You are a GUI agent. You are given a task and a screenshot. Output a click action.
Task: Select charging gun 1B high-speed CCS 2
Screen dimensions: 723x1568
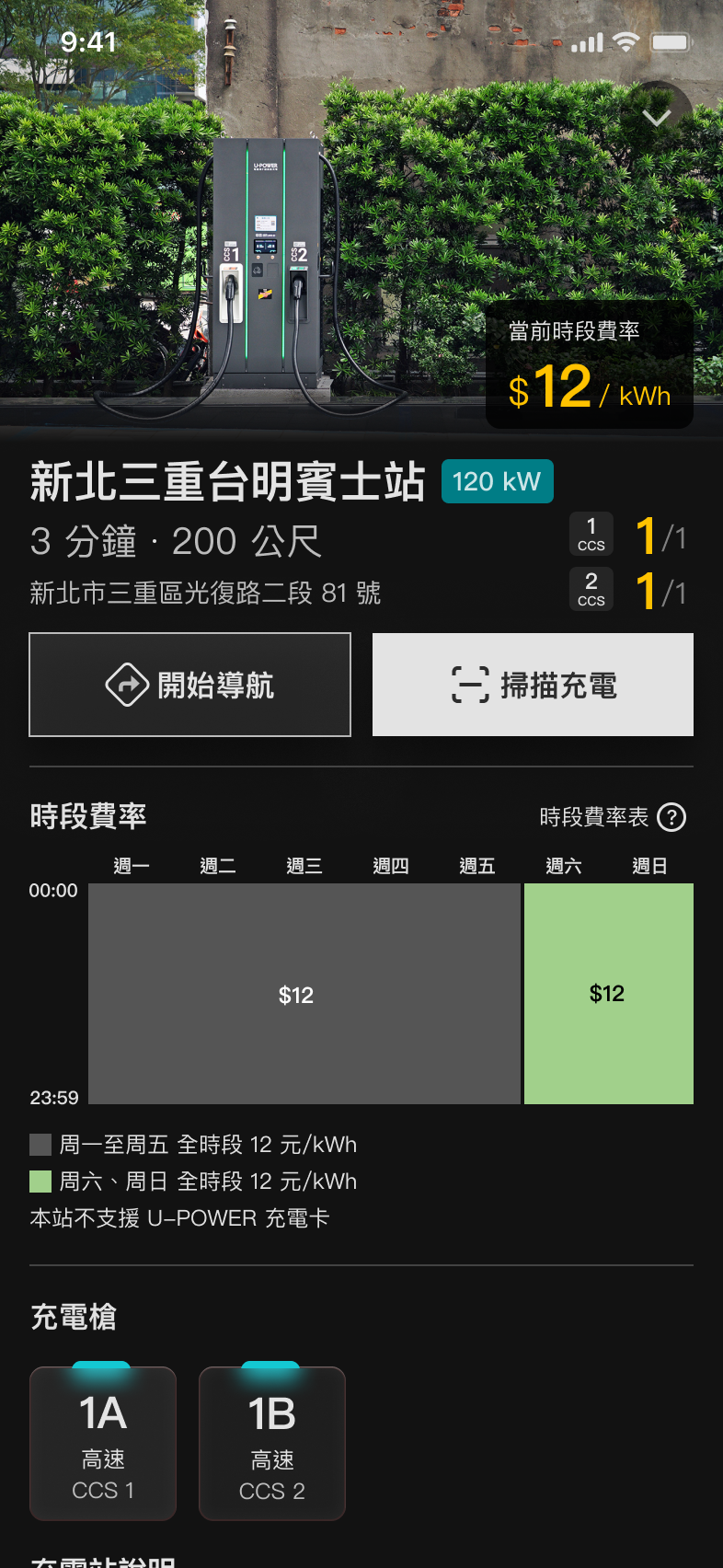271,1443
